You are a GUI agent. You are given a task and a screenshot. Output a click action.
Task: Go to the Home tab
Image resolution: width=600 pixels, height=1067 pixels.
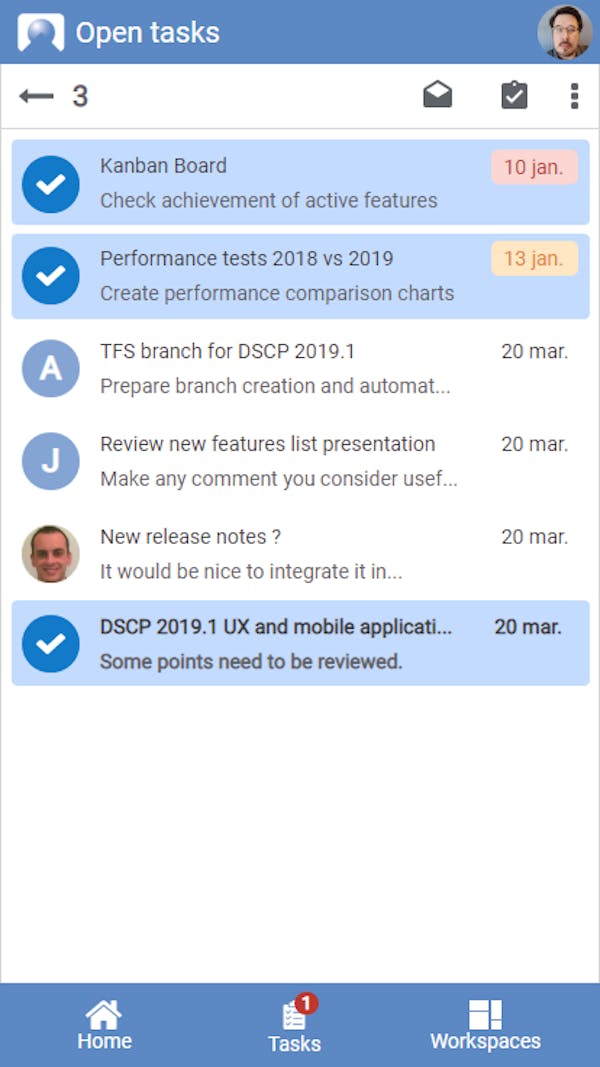pyautogui.click(x=104, y=1025)
